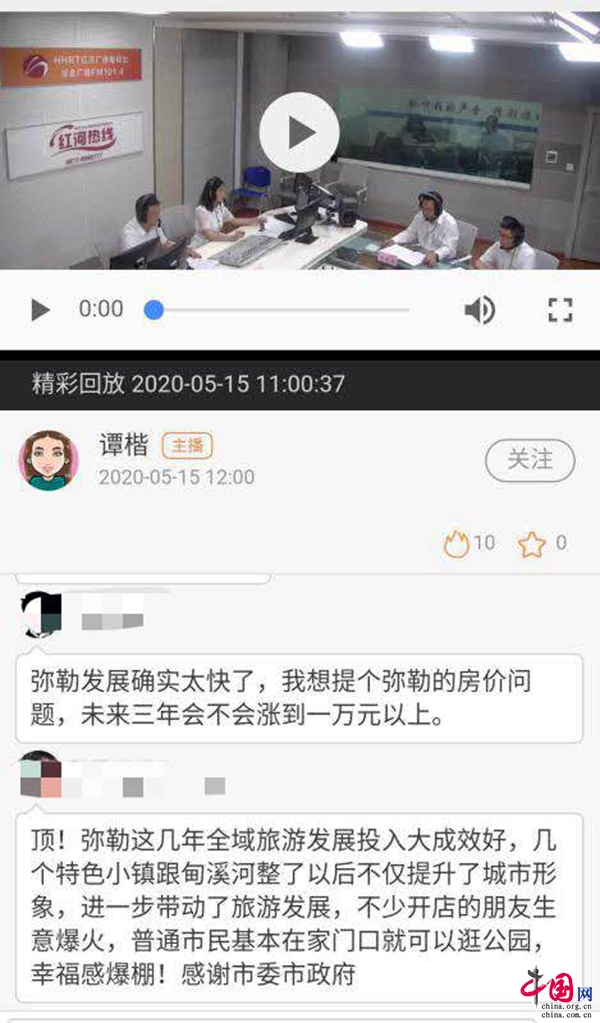The width and height of the screenshot is (600, 1023).
Task: Start playback from the control bar
Action: coord(40,310)
